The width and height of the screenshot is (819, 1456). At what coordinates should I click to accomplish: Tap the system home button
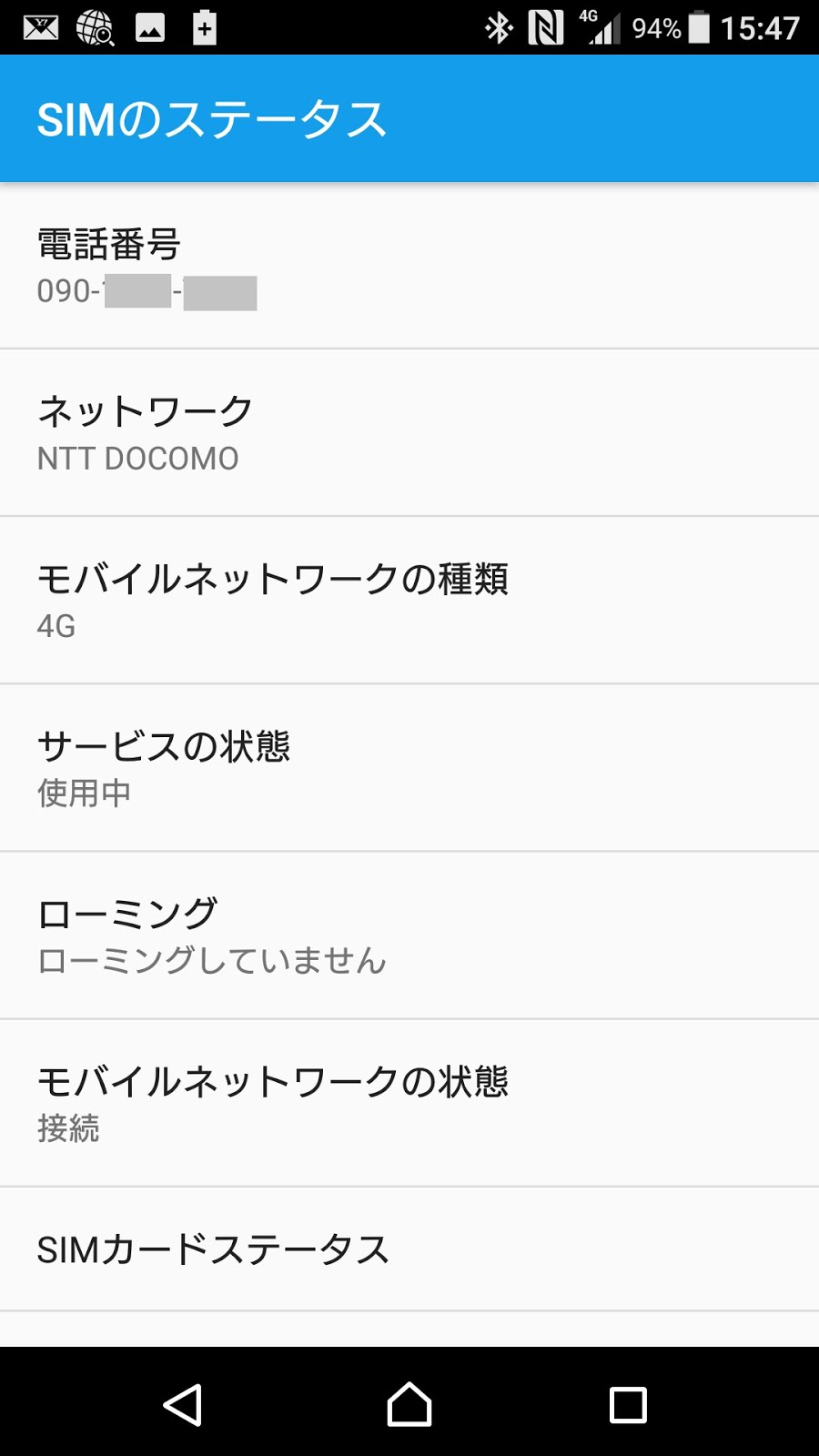(409, 1404)
